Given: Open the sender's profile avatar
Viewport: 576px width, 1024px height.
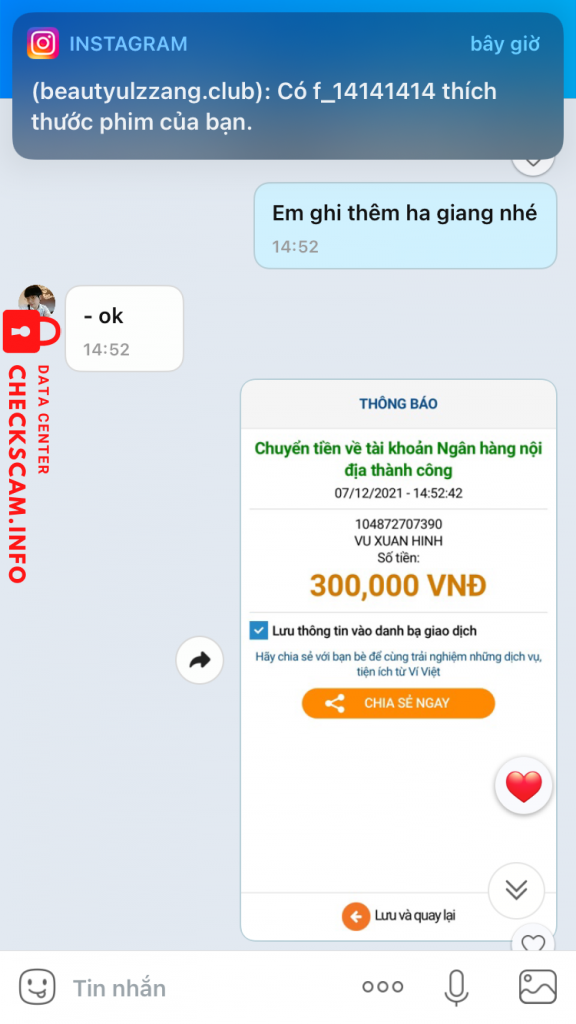Looking at the screenshot, I should pyautogui.click(x=37, y=302).
